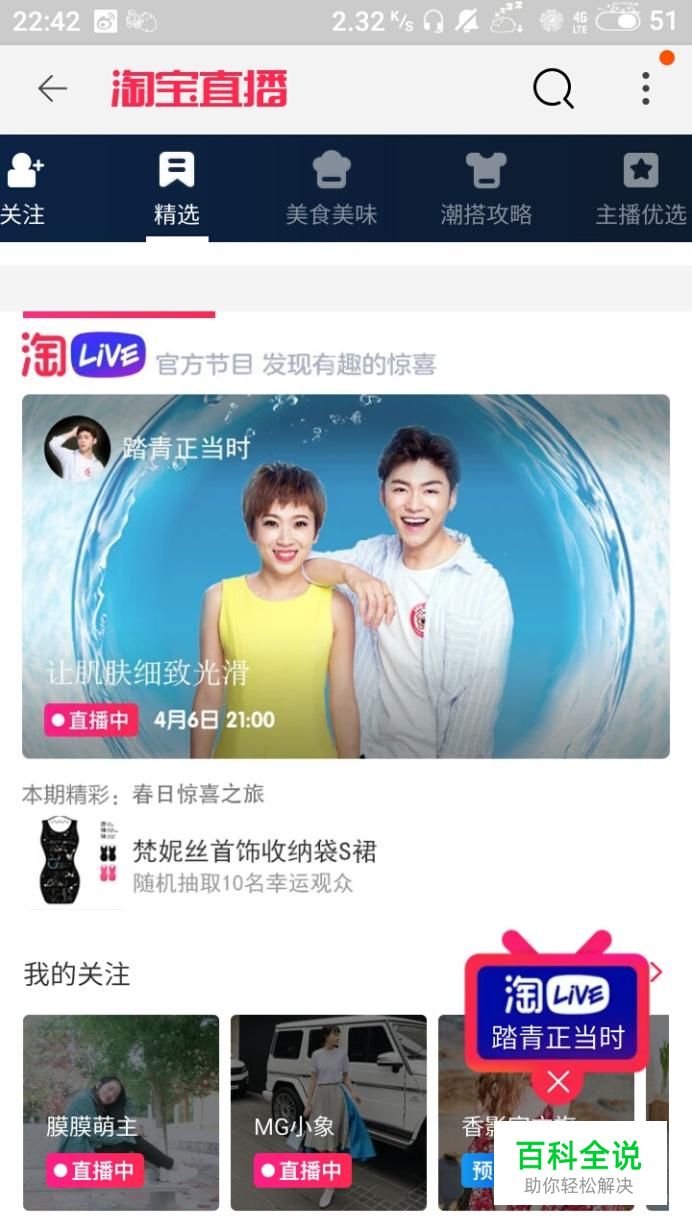The height and width of the screenshot is (1230, 692).
Task: Dismiss the floating 淘Live badge
Action: [x=558, y=1081]
